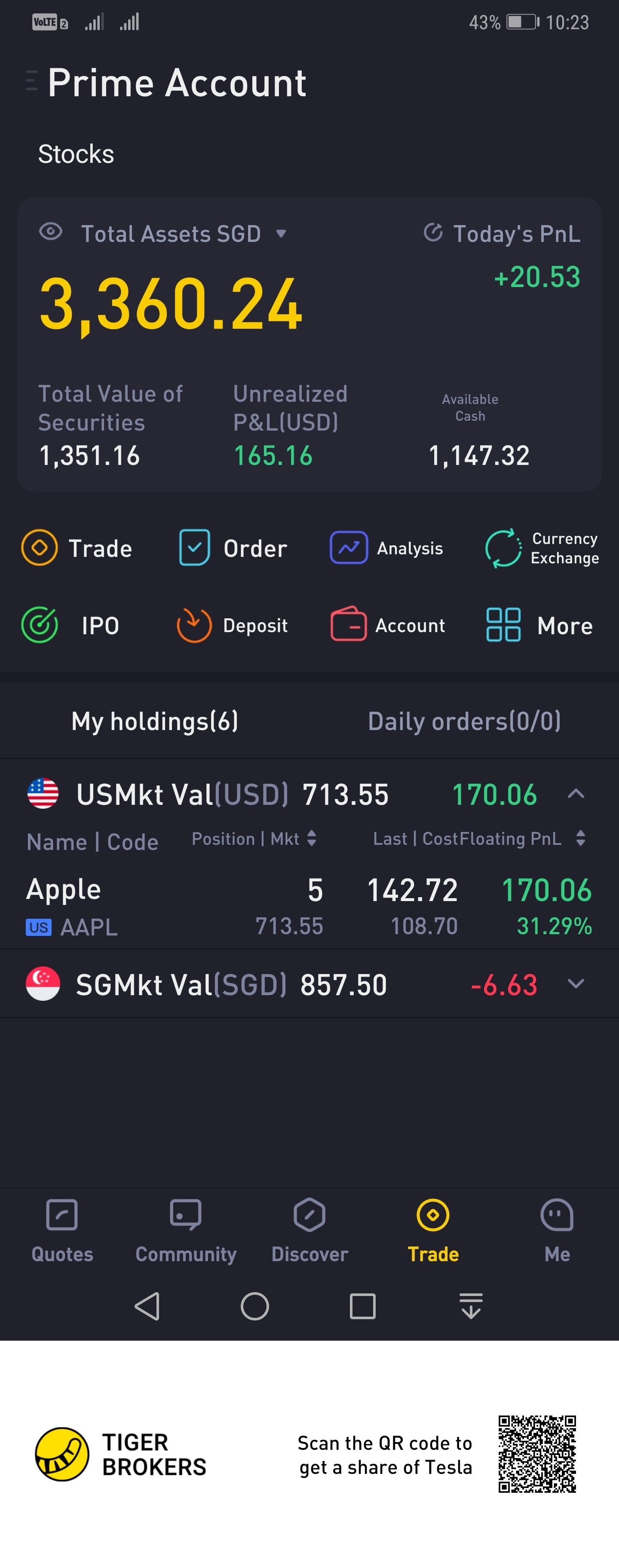619x1568 pixels.
Task: Open the drawer menu beside Prime Account
Action: (x=31, y=81)
